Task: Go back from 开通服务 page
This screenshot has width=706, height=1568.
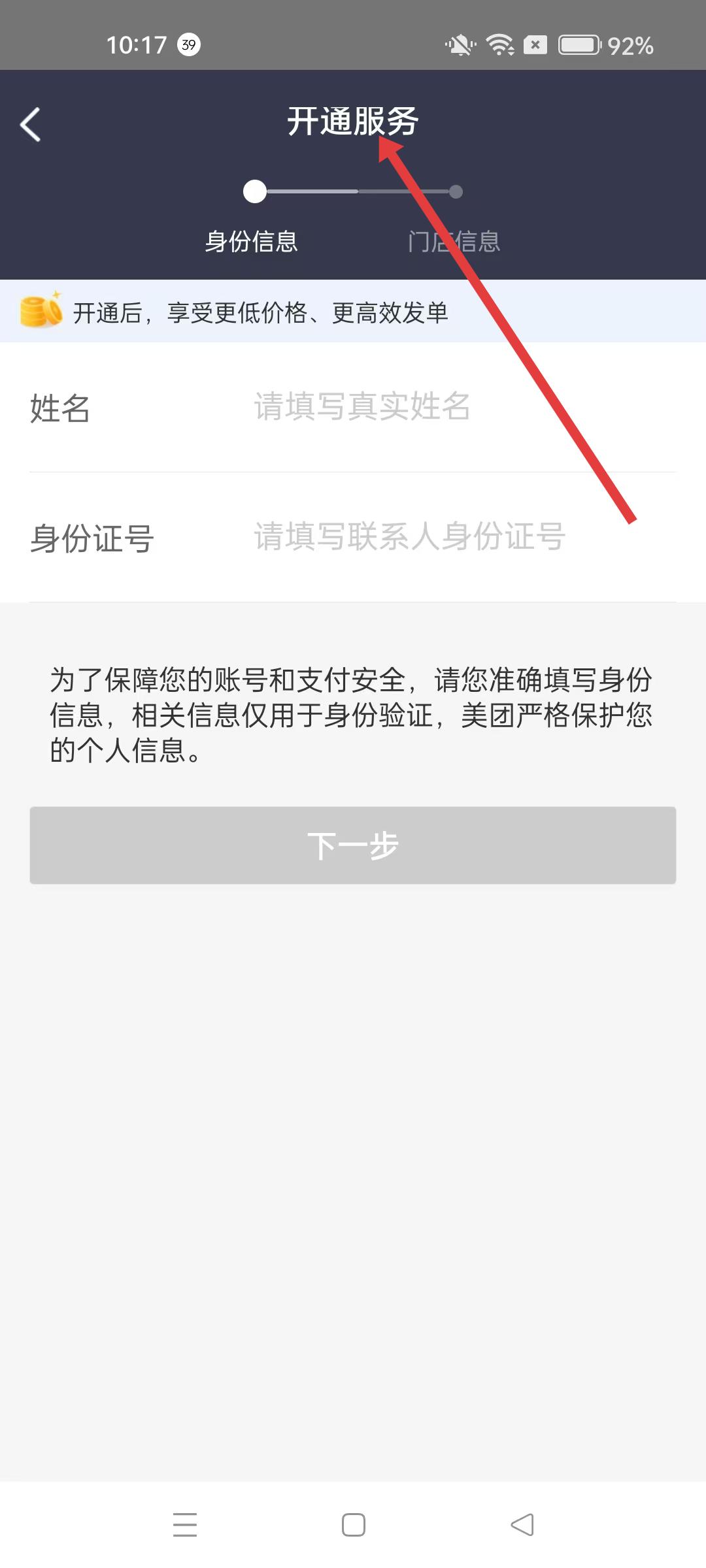Action: pos(31,124)
